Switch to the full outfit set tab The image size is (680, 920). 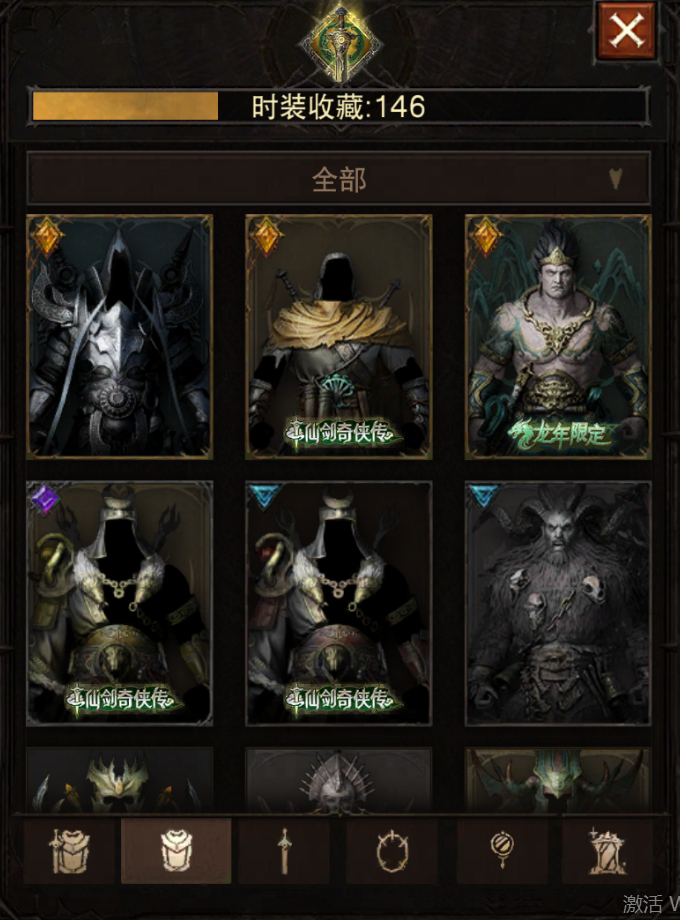pyautogui.click(x=69, y=851)
